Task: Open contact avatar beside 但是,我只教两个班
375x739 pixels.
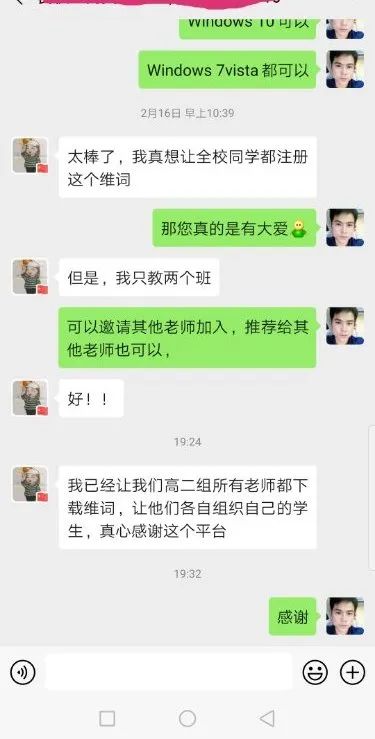Action: [30, 277]
